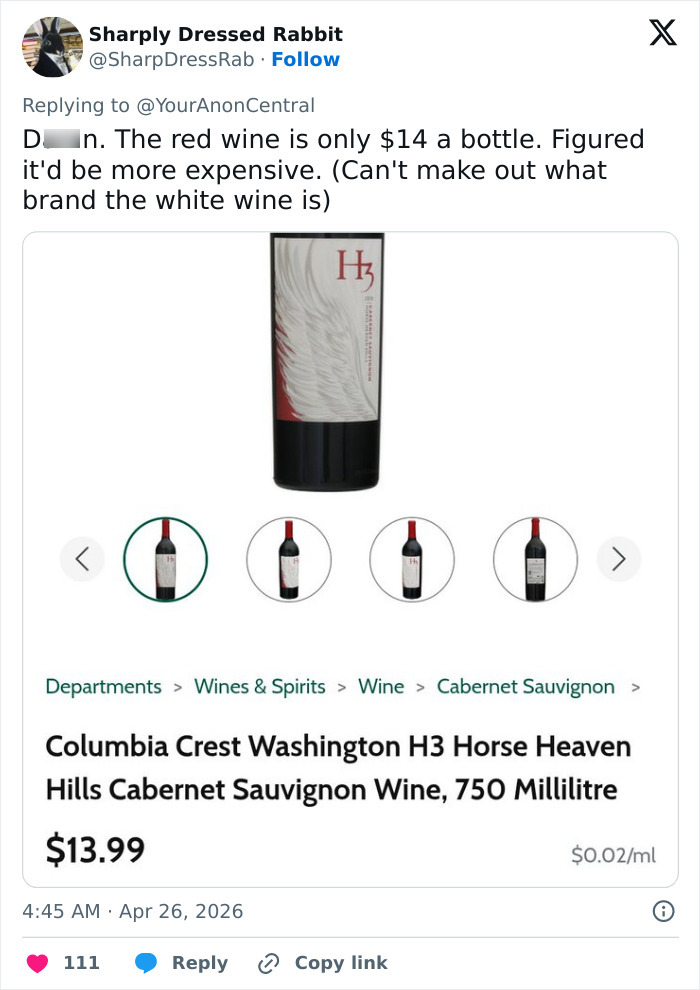Follow Sharply Dressed Rabbit

(x=306, y=60)
